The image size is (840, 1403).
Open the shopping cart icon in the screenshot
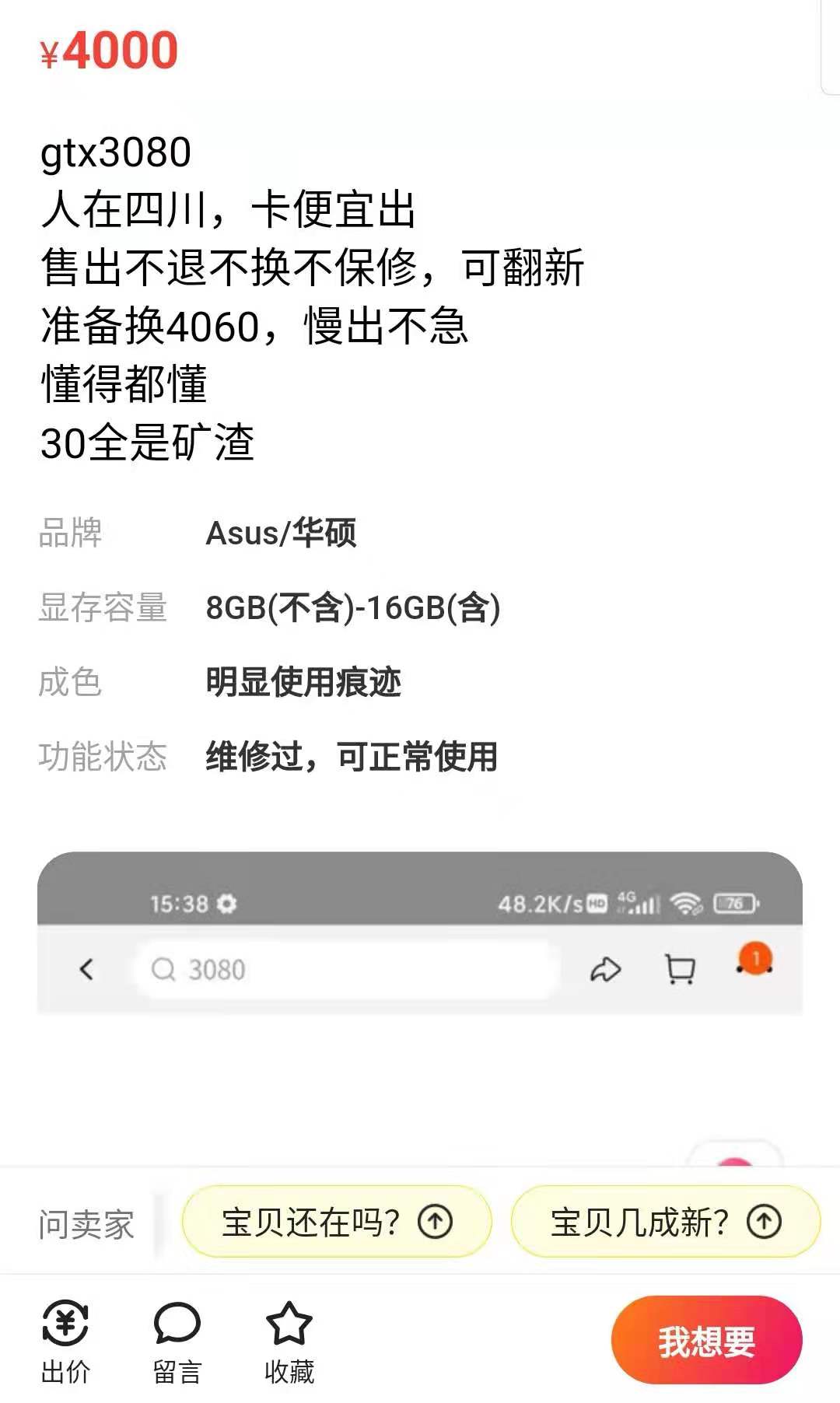pyautogui.click(x=680, y=969)
